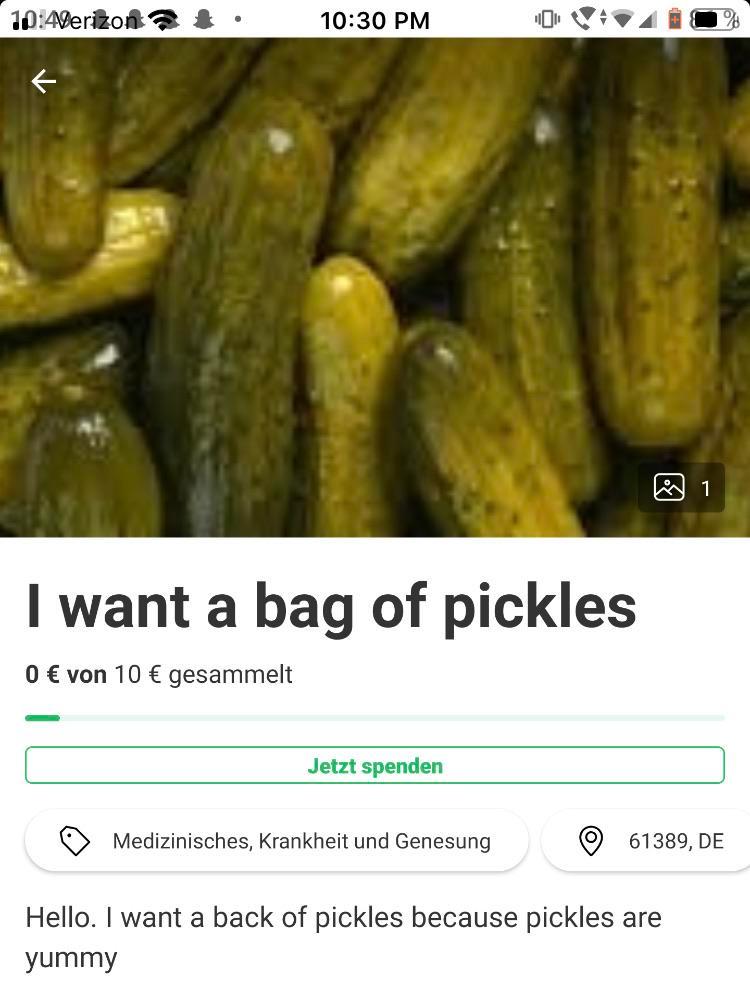The image size is (750, 995).
Task: Tap the vibrate mode icon in the status bar
Action: tap(546, 19)
